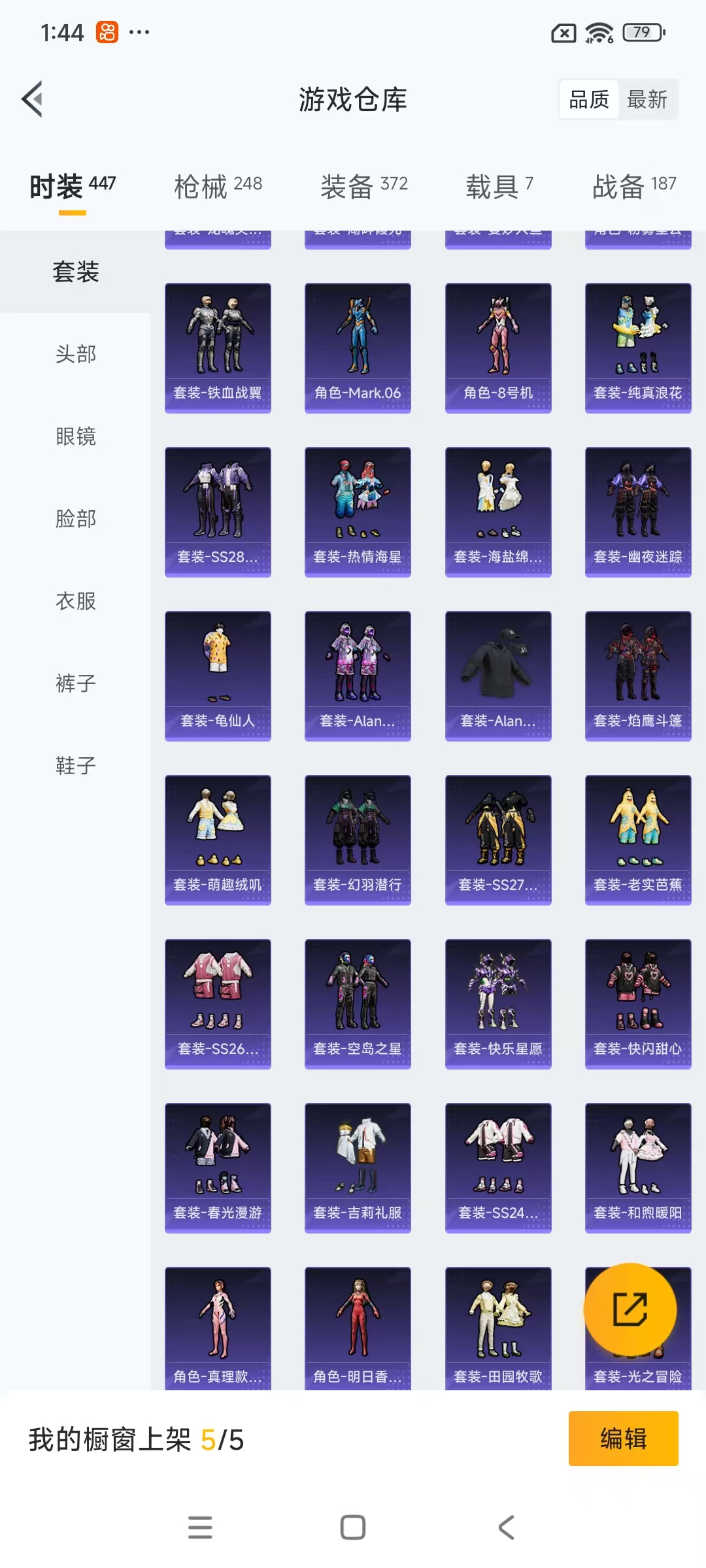This screenshot has width=706, height=1568.
Task: Open the 角色-Mark.06 item details
Action: [x=358, y=346]
